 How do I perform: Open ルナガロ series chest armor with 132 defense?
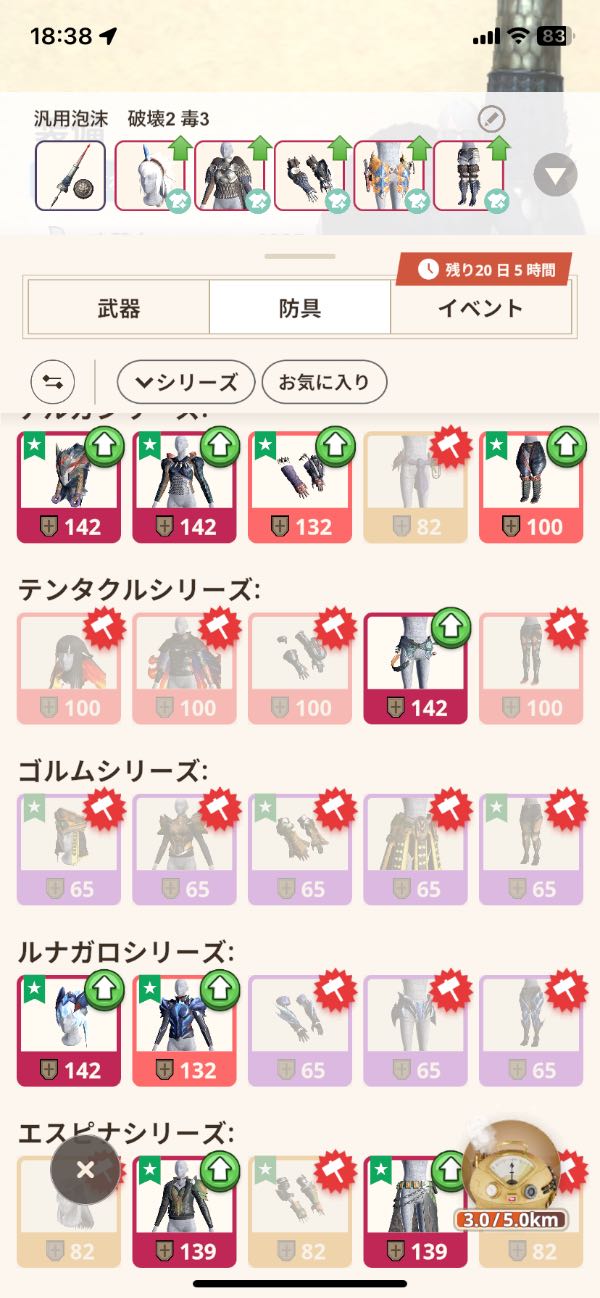coord(184,1029)
